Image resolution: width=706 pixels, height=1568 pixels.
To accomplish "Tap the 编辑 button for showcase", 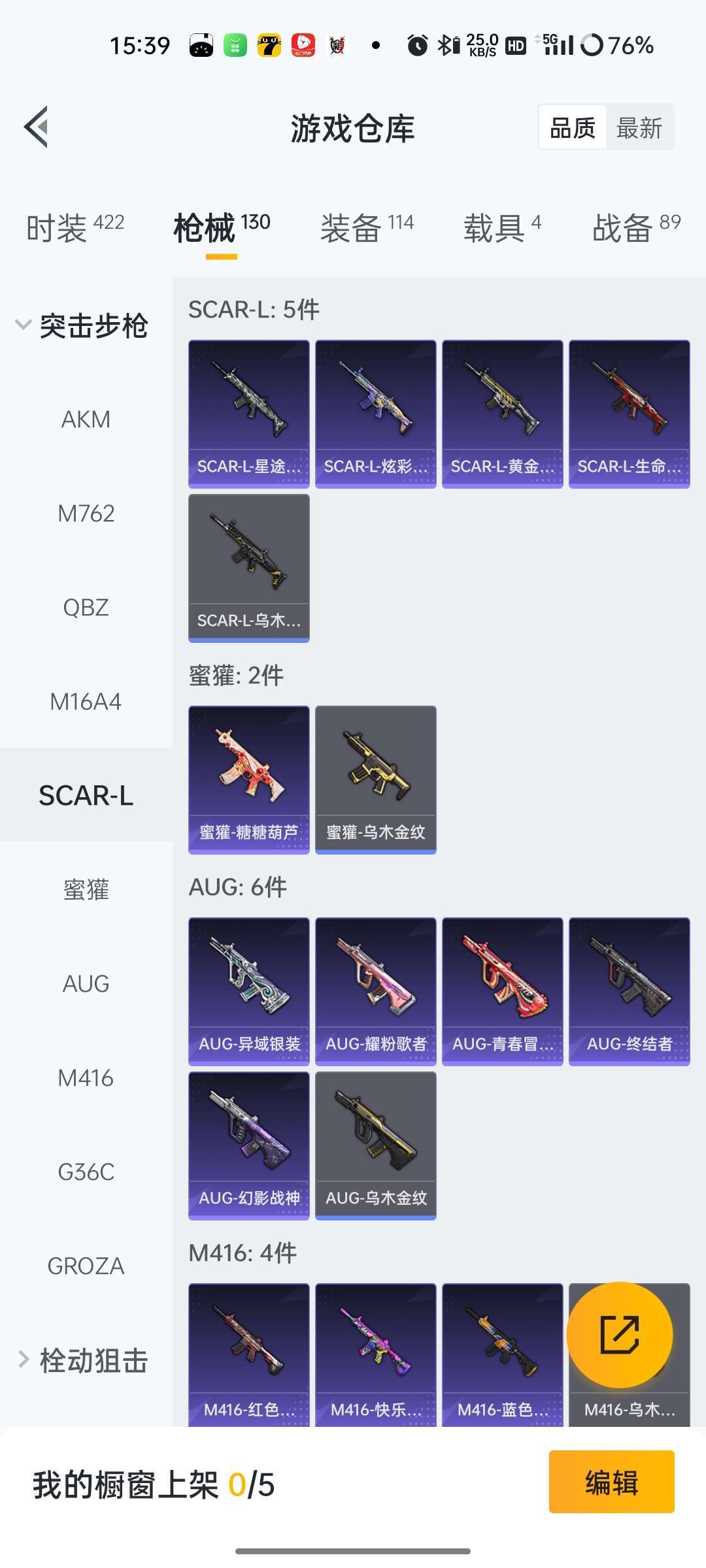I will pos(611,1482).
